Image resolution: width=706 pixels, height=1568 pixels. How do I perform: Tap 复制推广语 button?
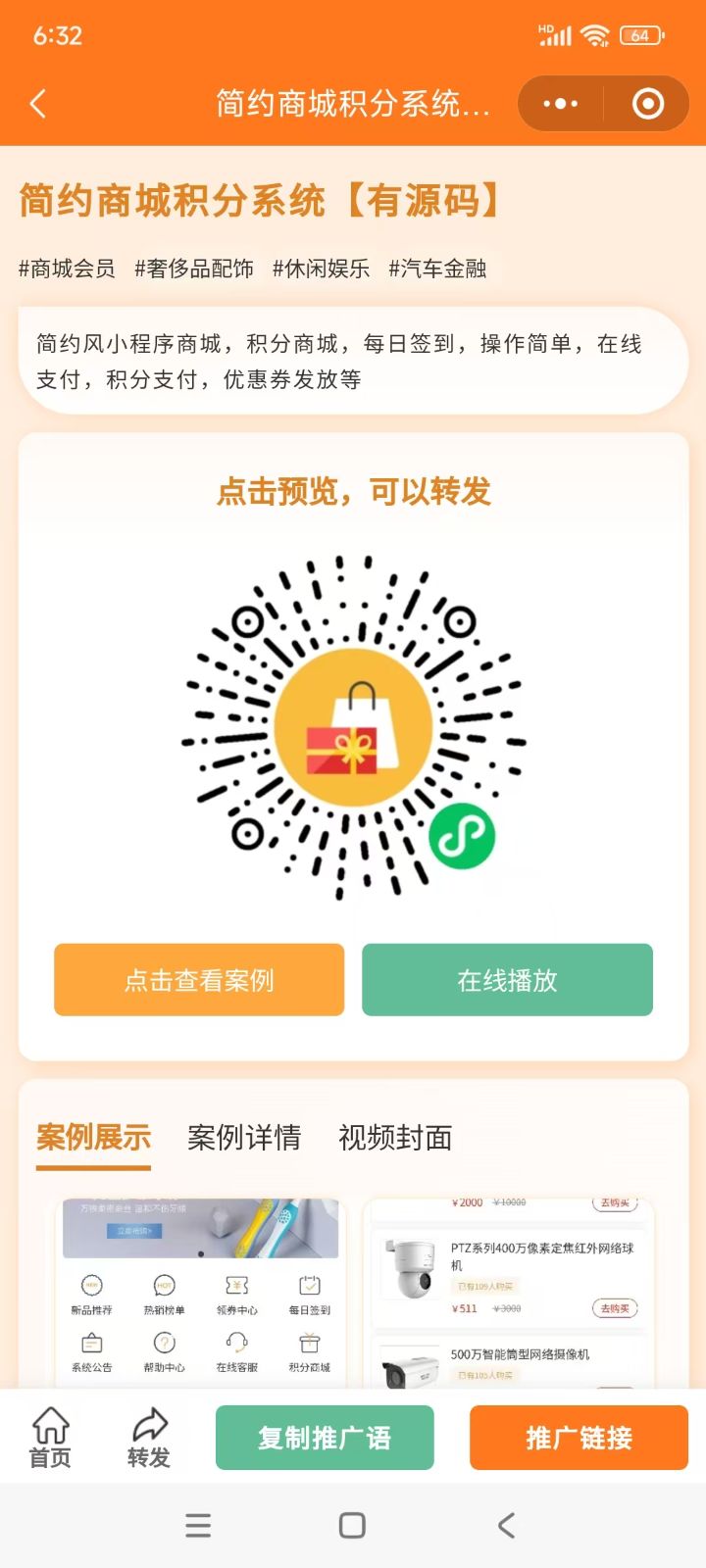(x=325, y=1438)
